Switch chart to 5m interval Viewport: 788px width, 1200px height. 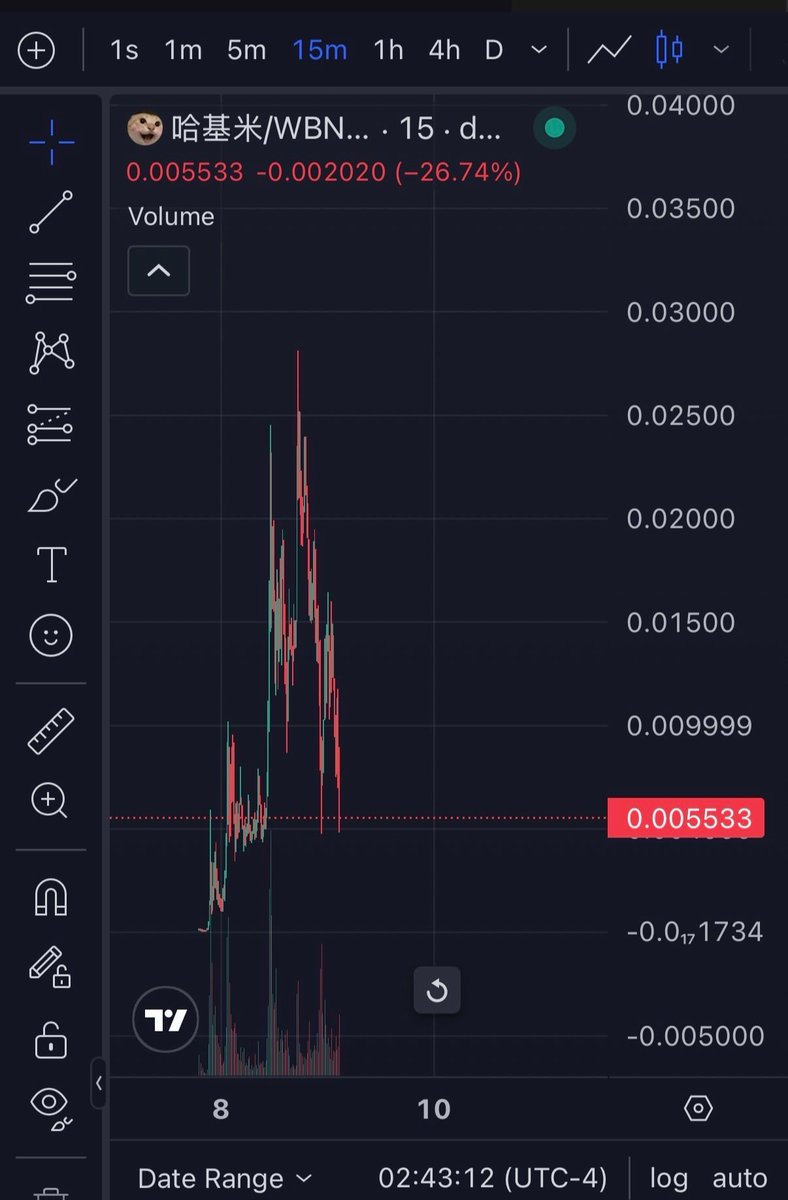(246, 50)
